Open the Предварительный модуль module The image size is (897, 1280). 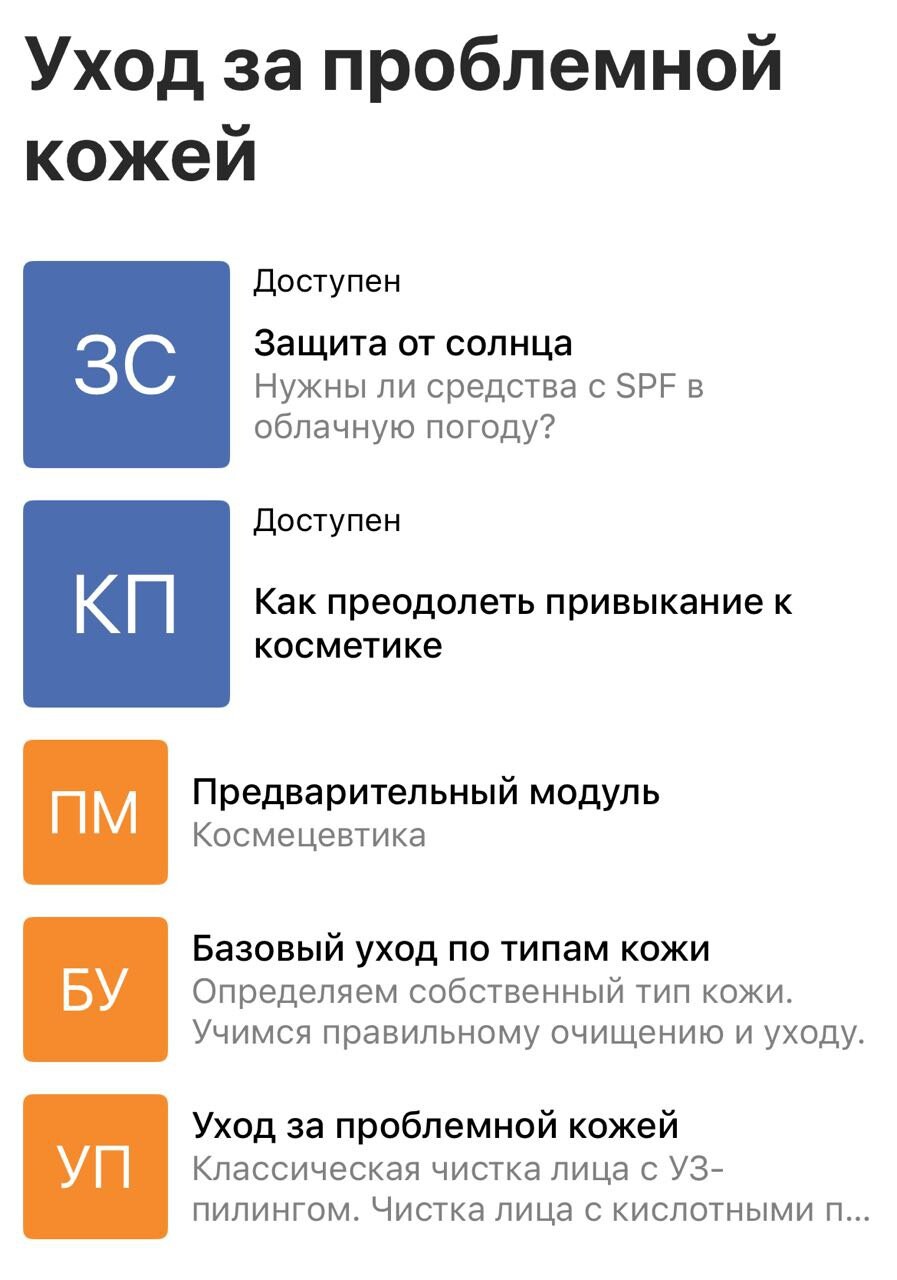tap(425, 793)
